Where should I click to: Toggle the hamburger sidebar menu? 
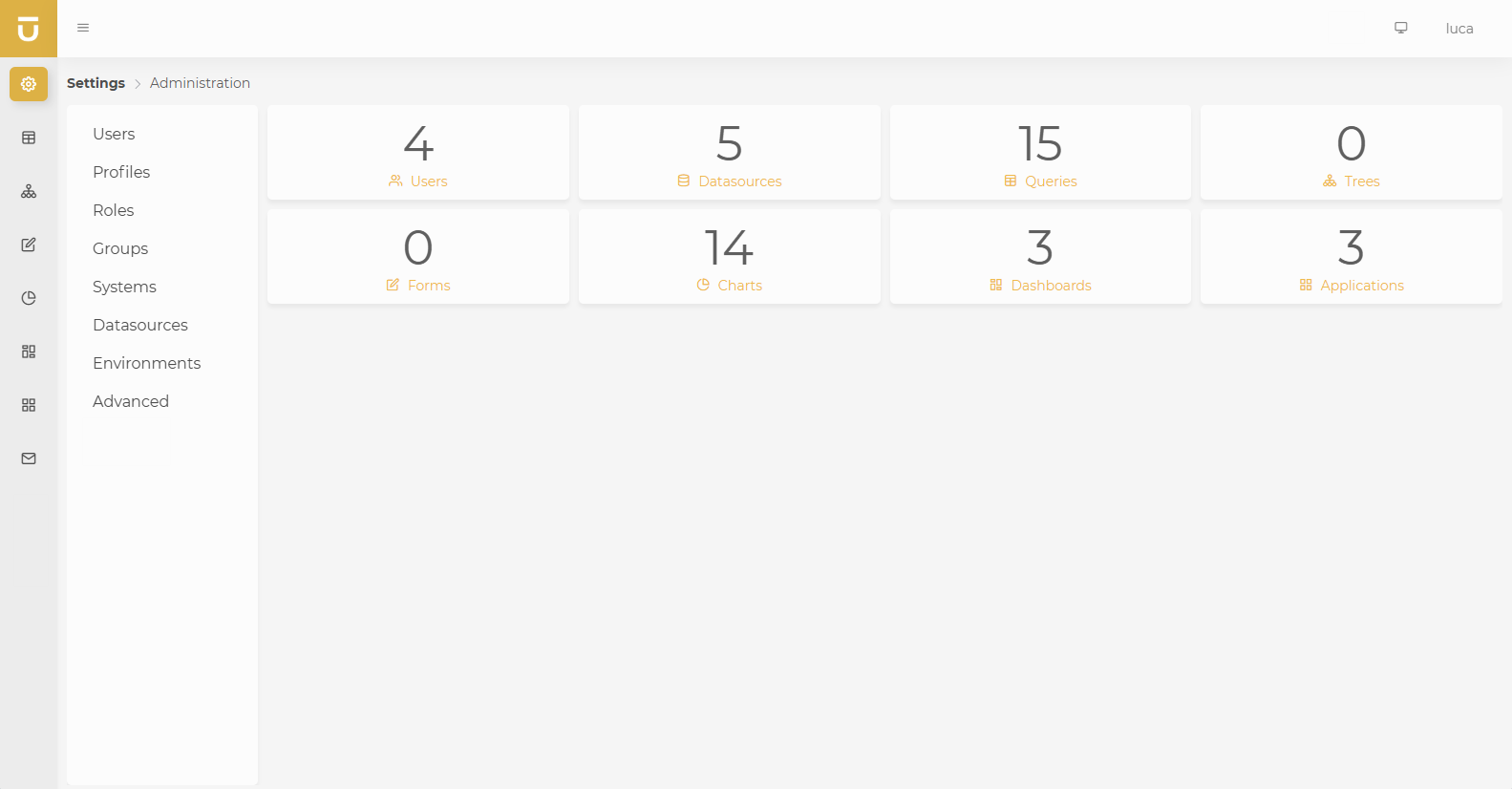click(83, 28)
